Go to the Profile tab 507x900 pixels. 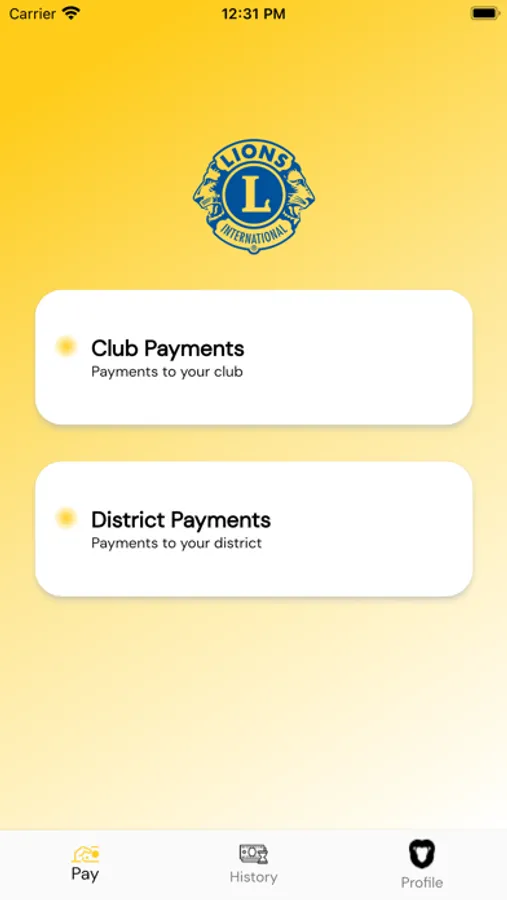coord(422,864)
